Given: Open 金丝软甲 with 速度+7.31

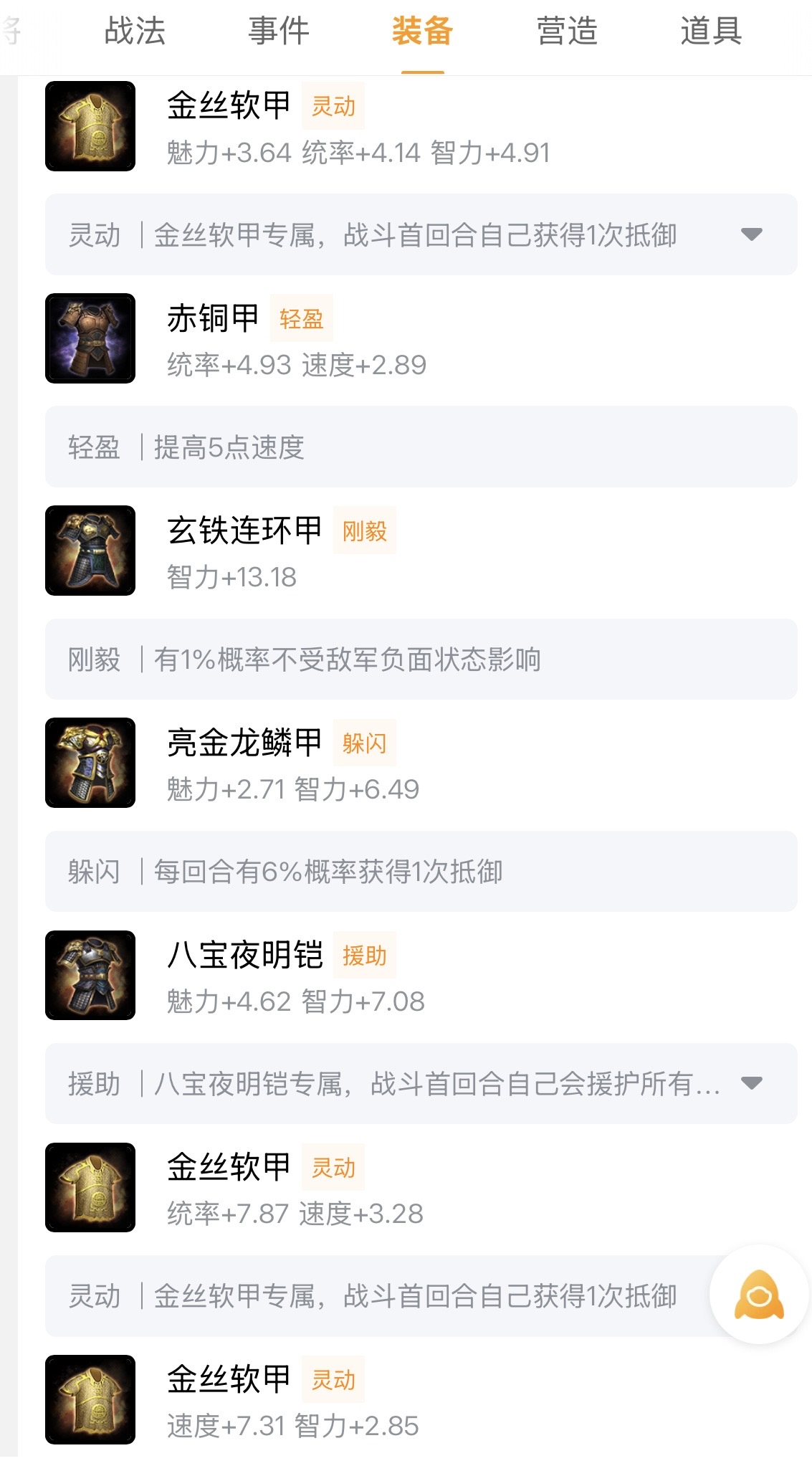Looking at the screenshot, I should coord(228,1380).
